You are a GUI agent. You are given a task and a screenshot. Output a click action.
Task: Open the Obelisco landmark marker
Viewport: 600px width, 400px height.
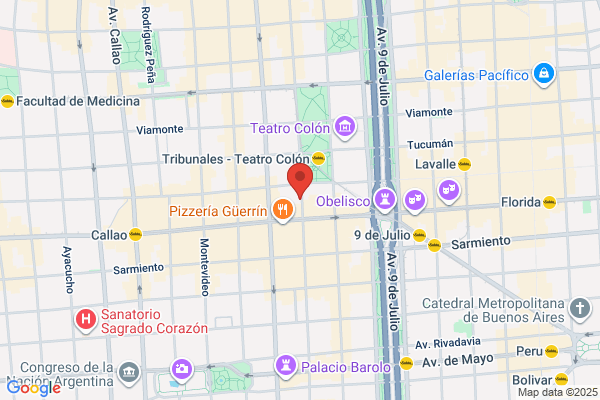(385, 197)
